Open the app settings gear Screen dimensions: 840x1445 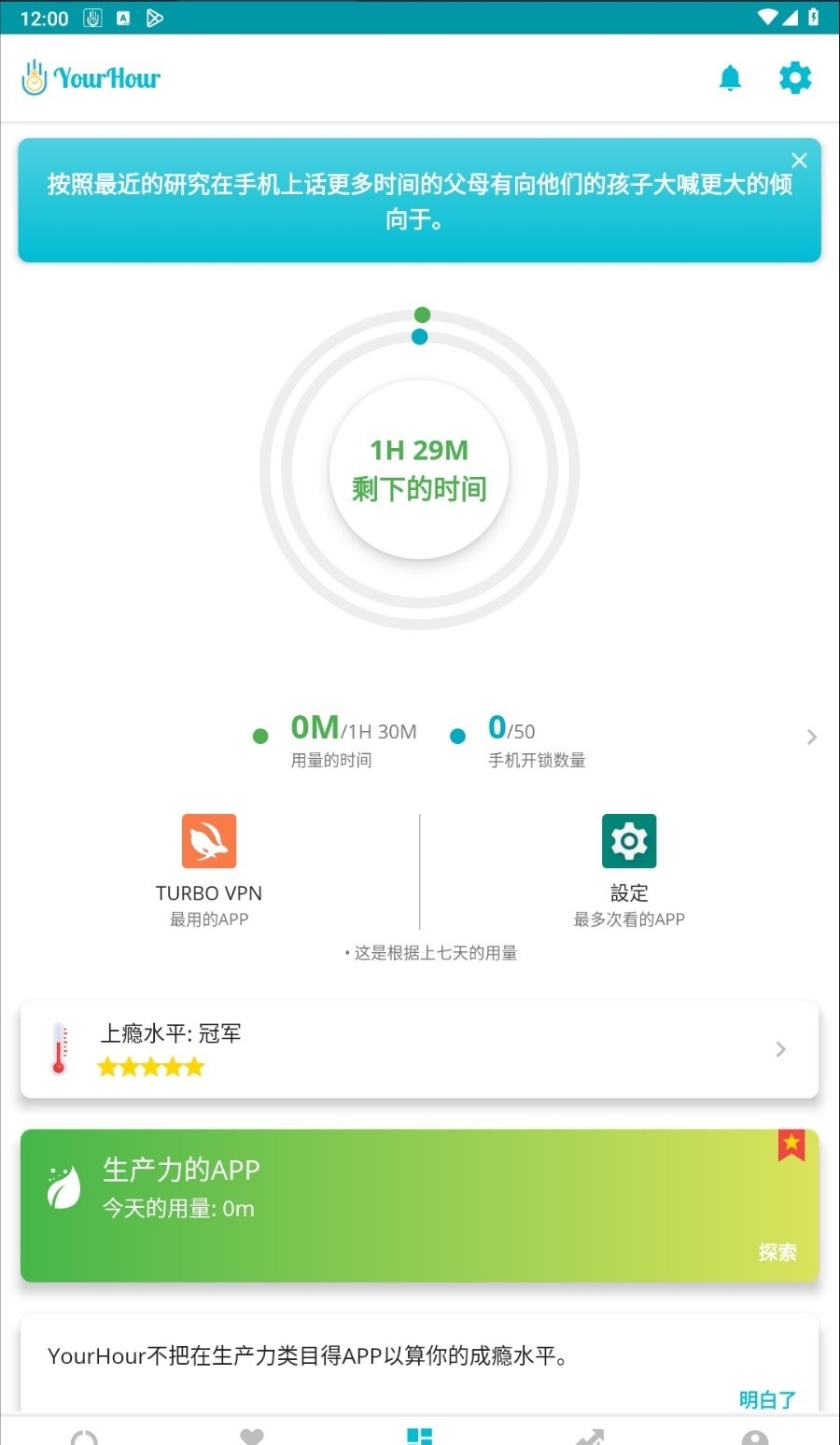click(x=794, y=78)
